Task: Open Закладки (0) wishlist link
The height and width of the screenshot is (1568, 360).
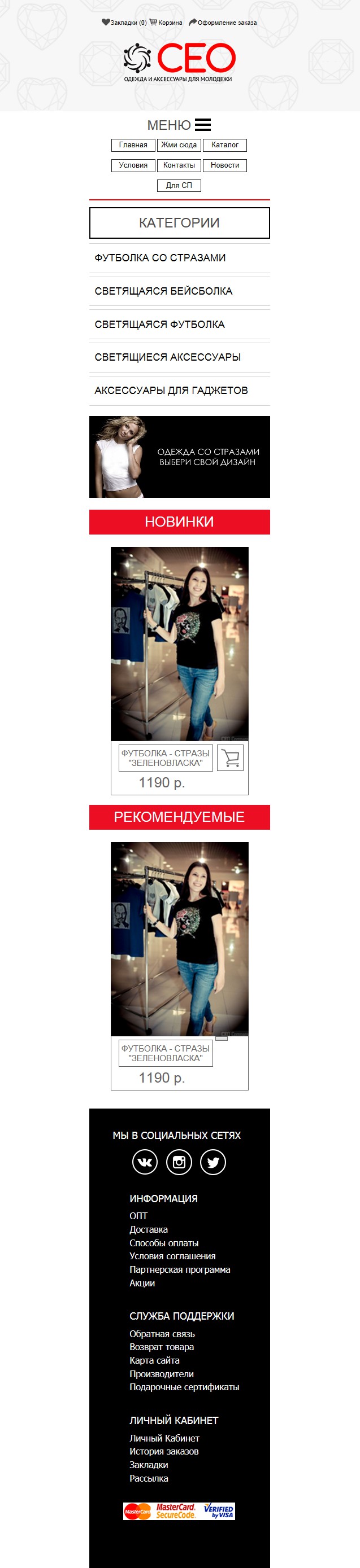Action: coord(124,23)
